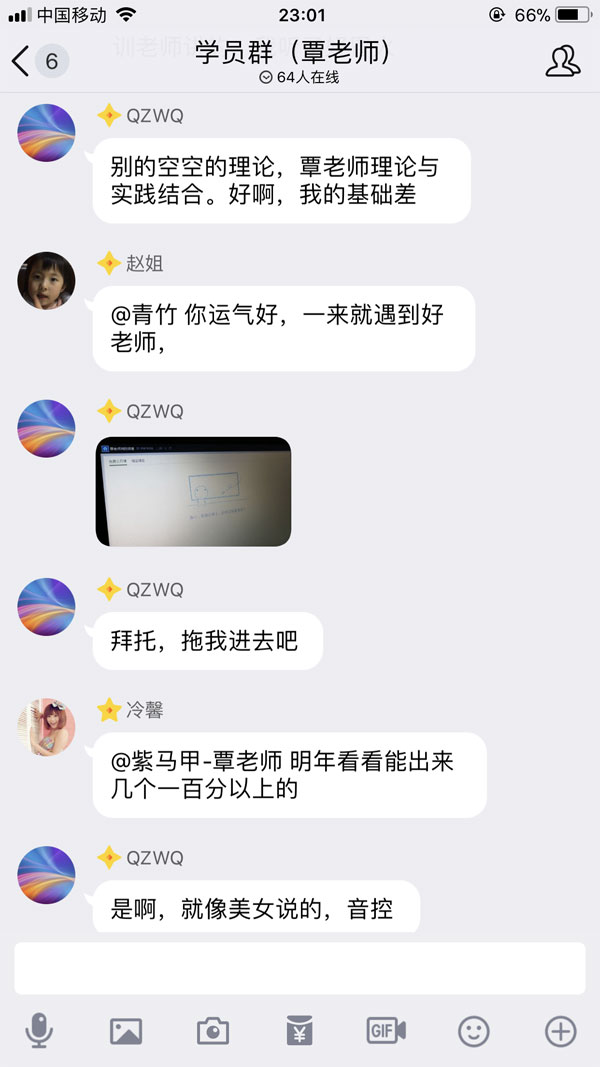Open the emoji picker
This screenshot has height=1067, width=600.
(473, 1031)
